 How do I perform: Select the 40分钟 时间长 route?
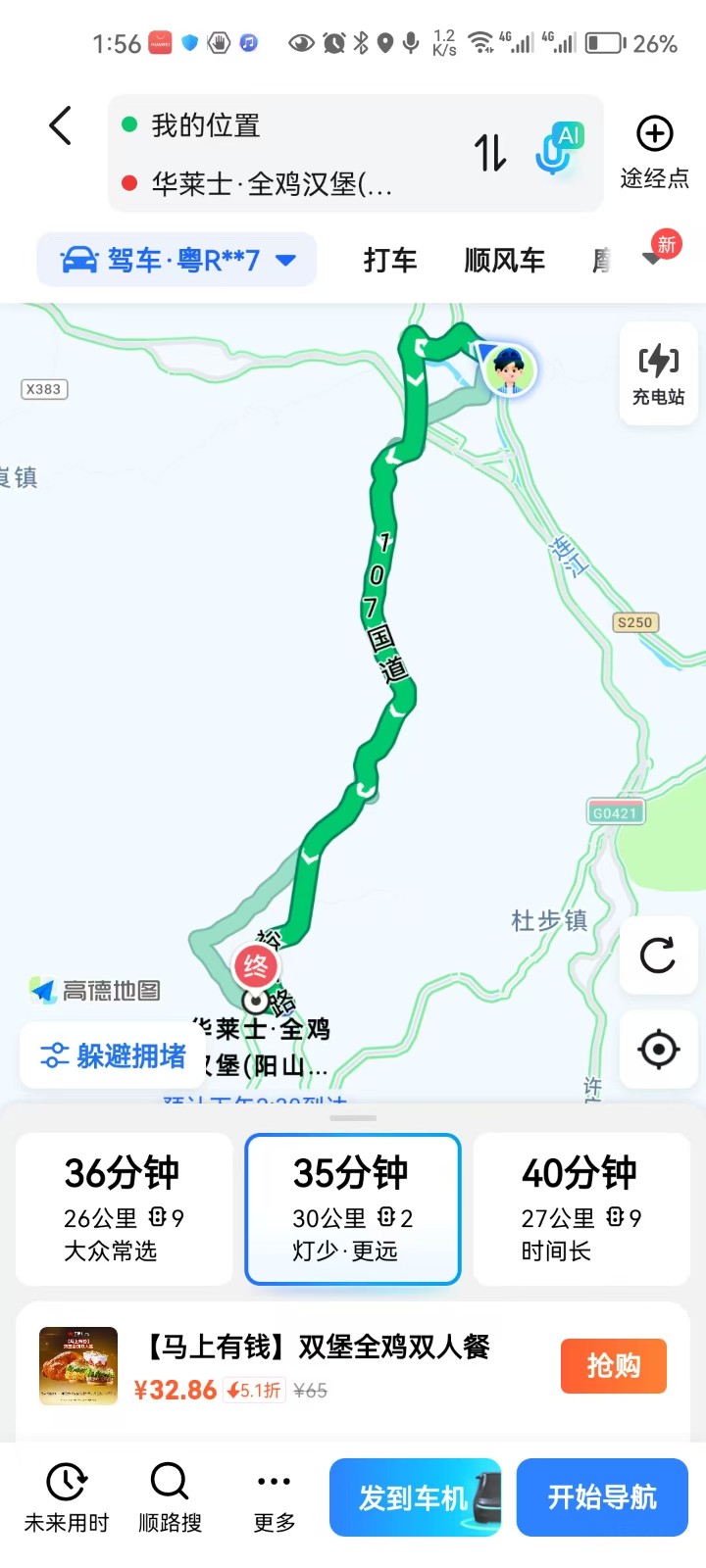click(x=581, y=1208)
